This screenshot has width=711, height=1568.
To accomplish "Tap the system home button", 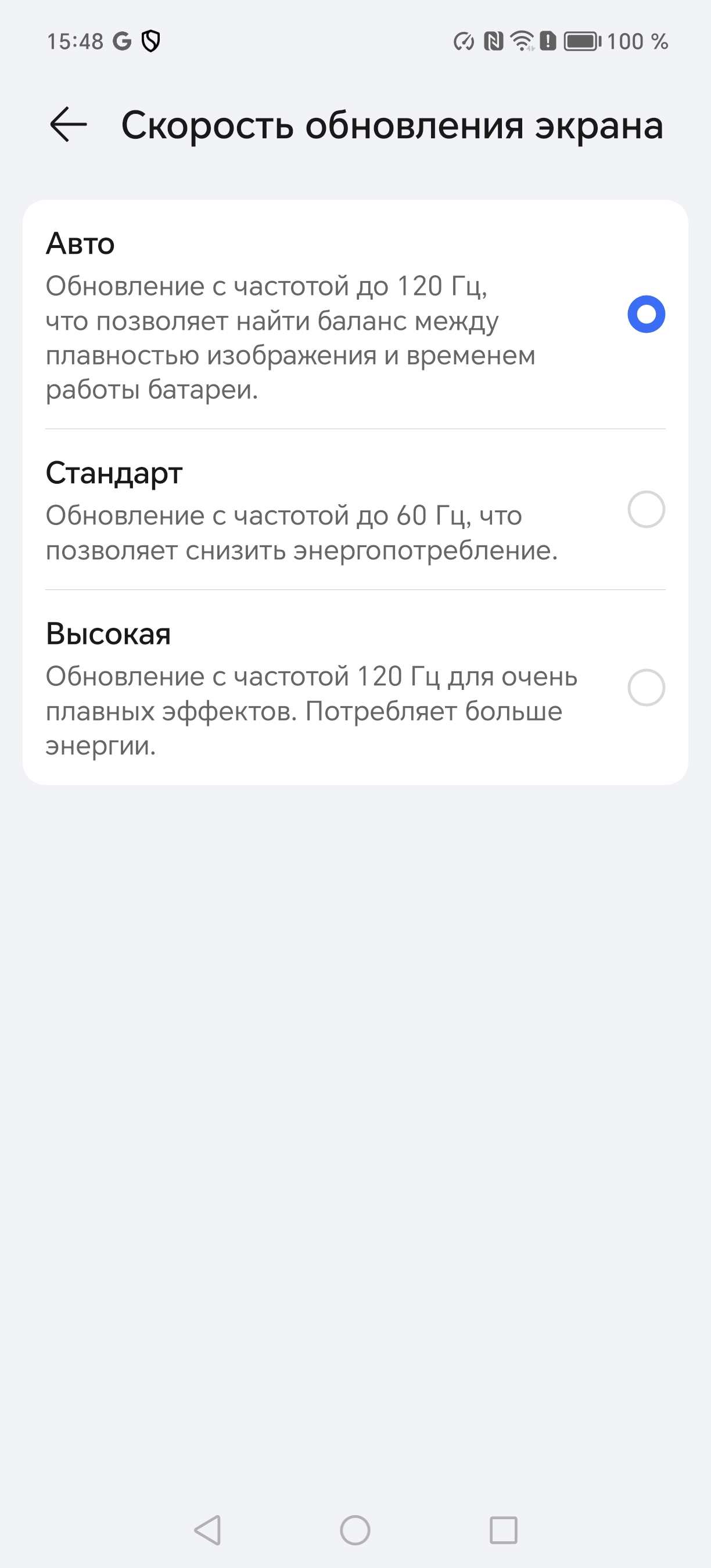I will [355, 1530].
